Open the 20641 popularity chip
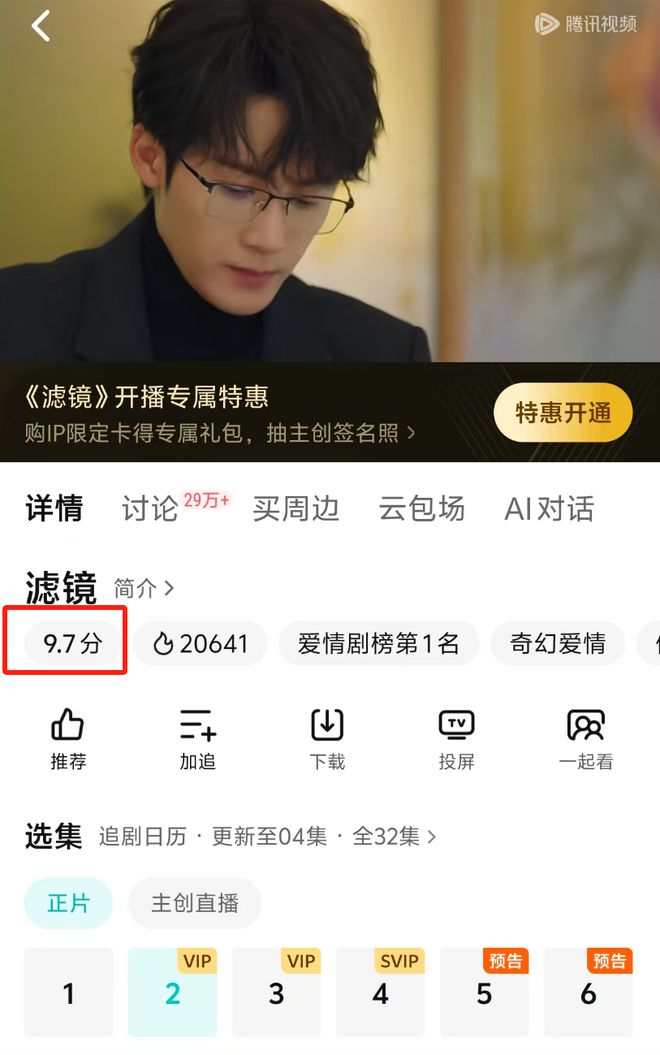Image resolution: width=660 pixels, height=1055 pixels. (200, 643)
